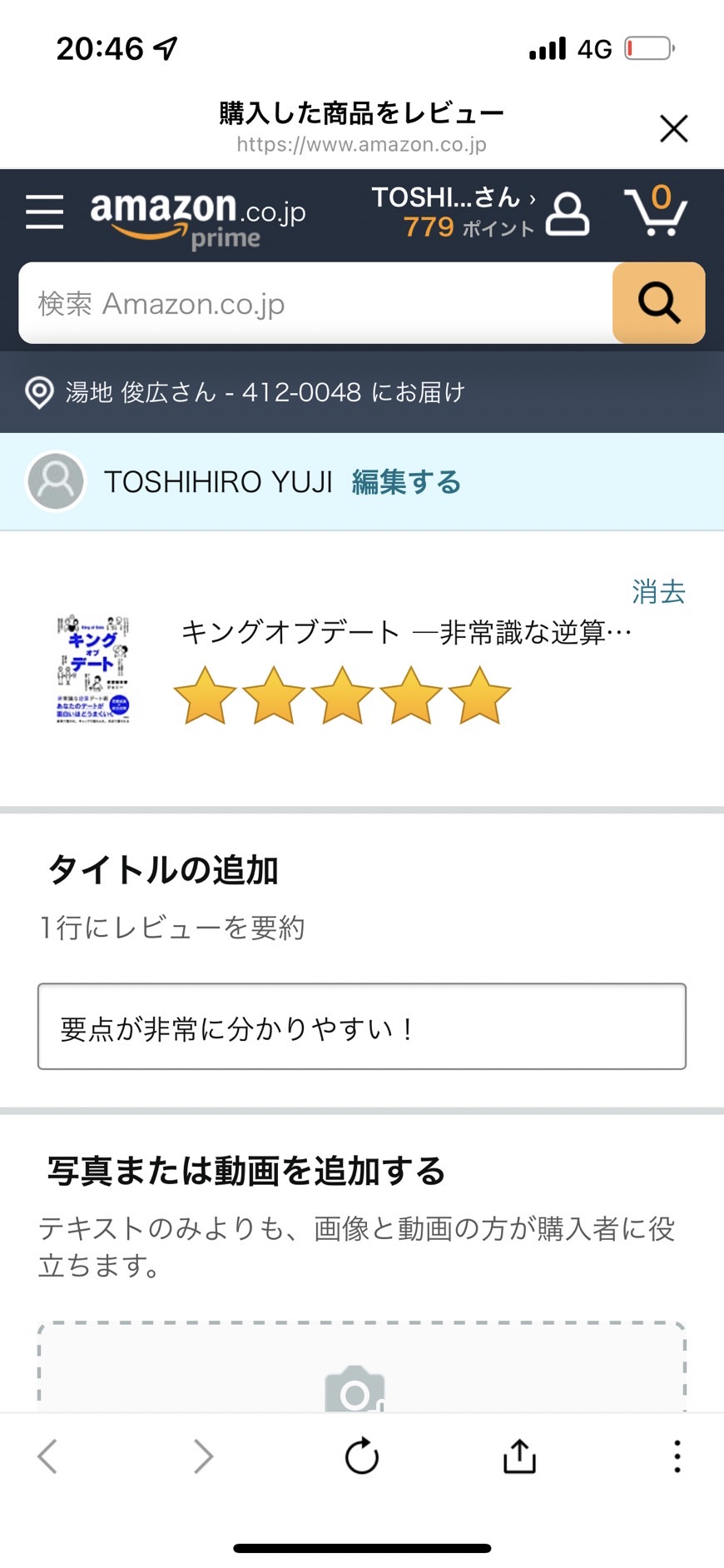Reload the page
This screenshot has height=1568, width=724.
pyautogui.click(x=362, y=1456)
